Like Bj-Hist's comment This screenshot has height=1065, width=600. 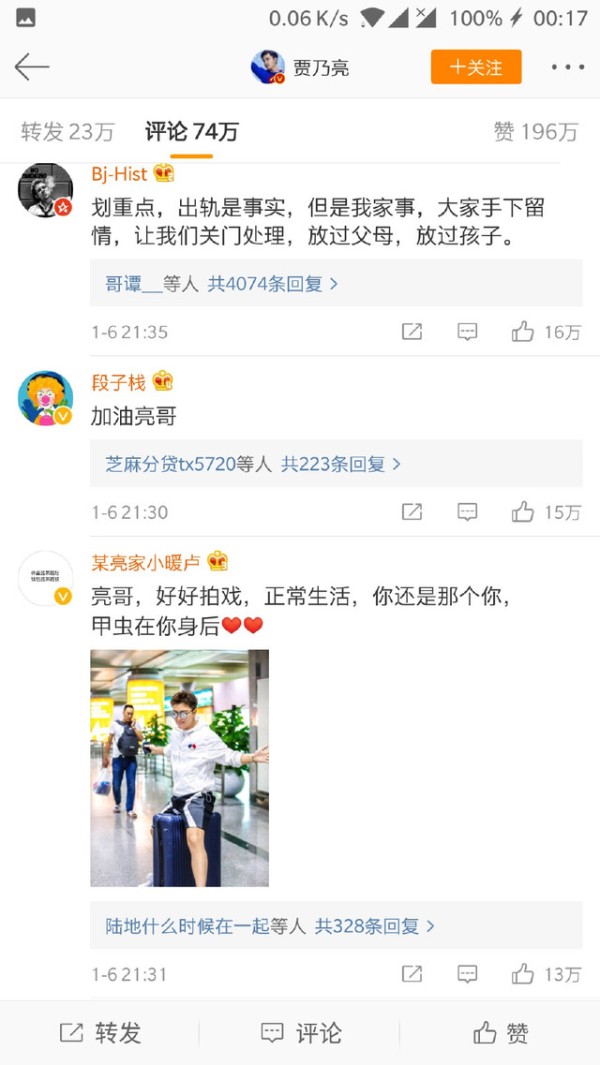click(546, 332)
